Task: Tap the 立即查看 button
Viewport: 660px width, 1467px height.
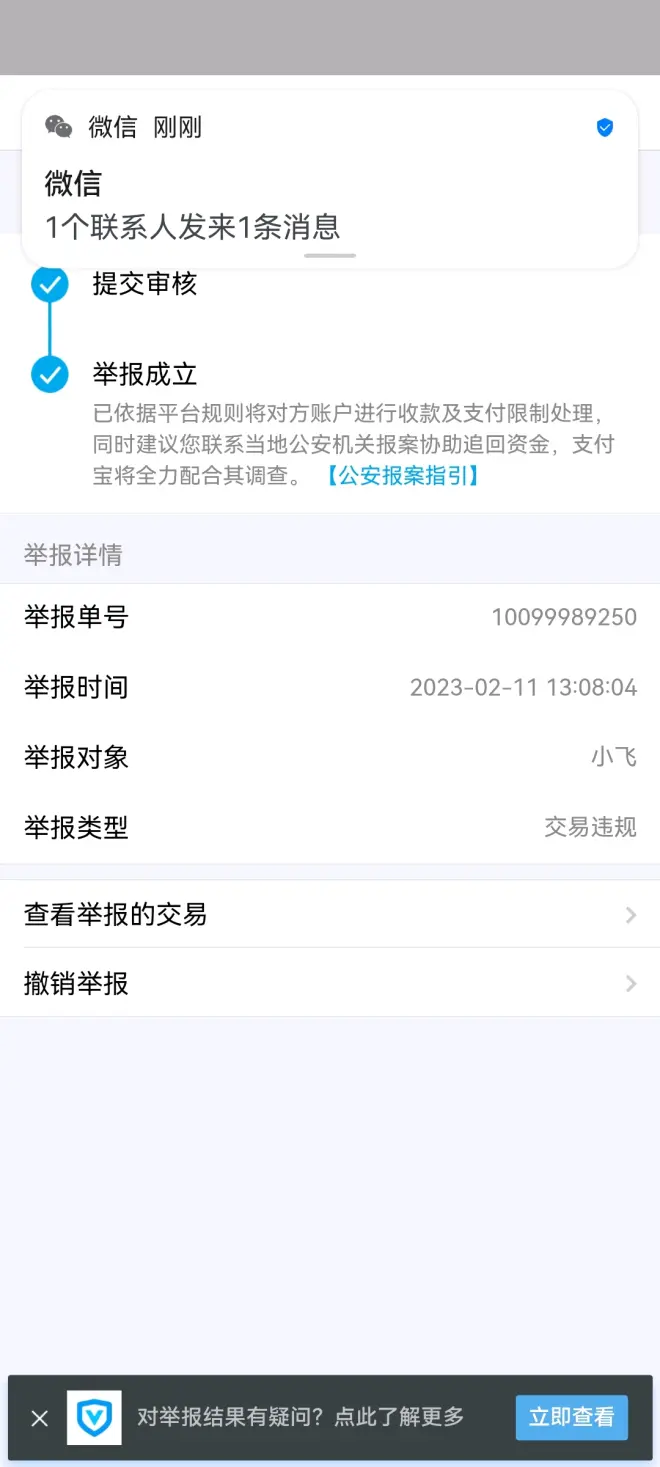Action: tap(571, 1417)
